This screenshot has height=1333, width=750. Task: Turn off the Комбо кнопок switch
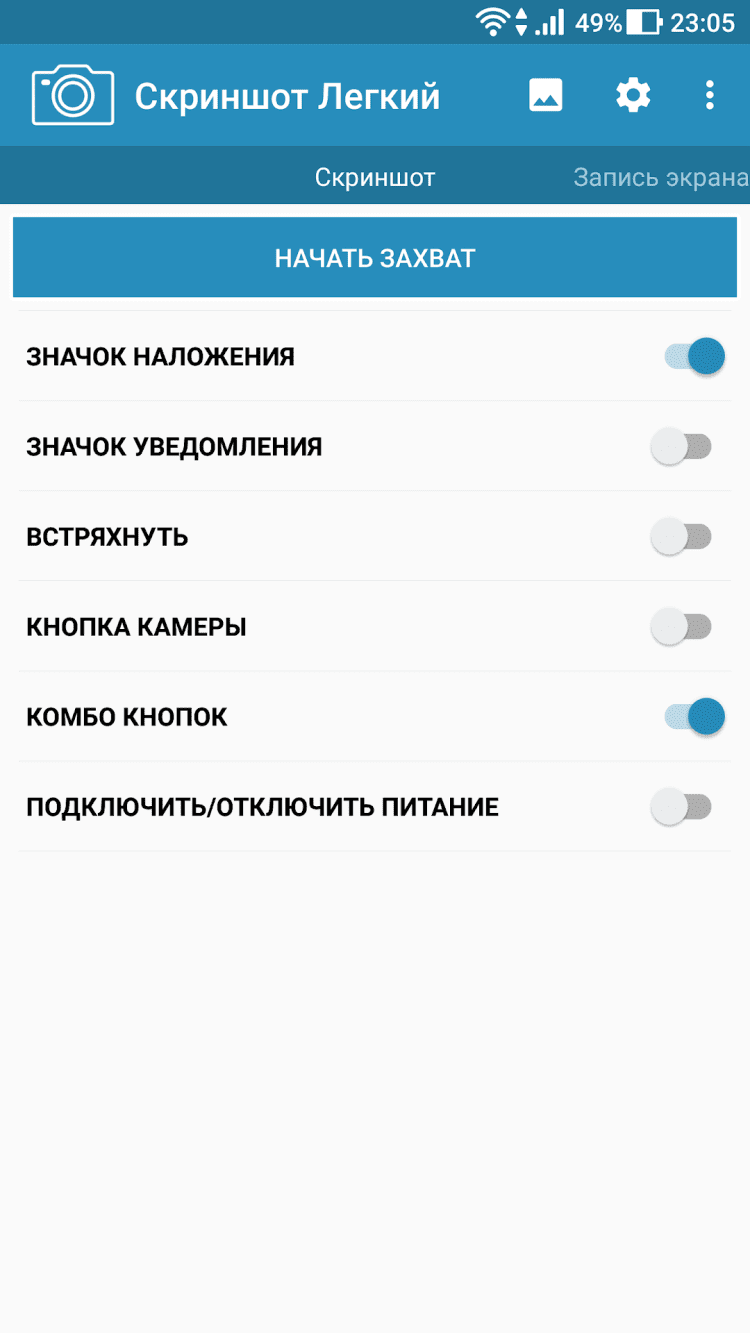(x=693, y=716)
